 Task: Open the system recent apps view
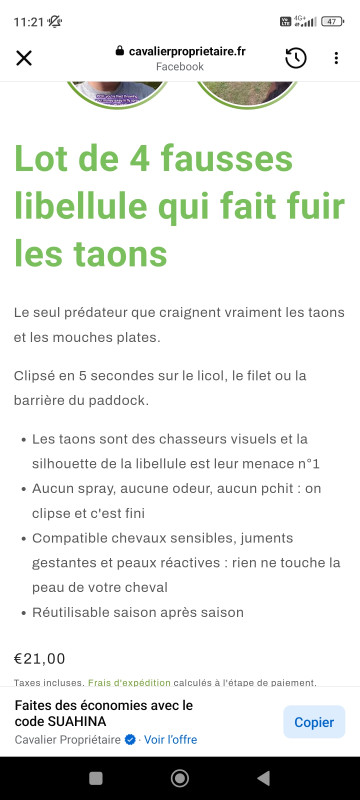[96, 778]
